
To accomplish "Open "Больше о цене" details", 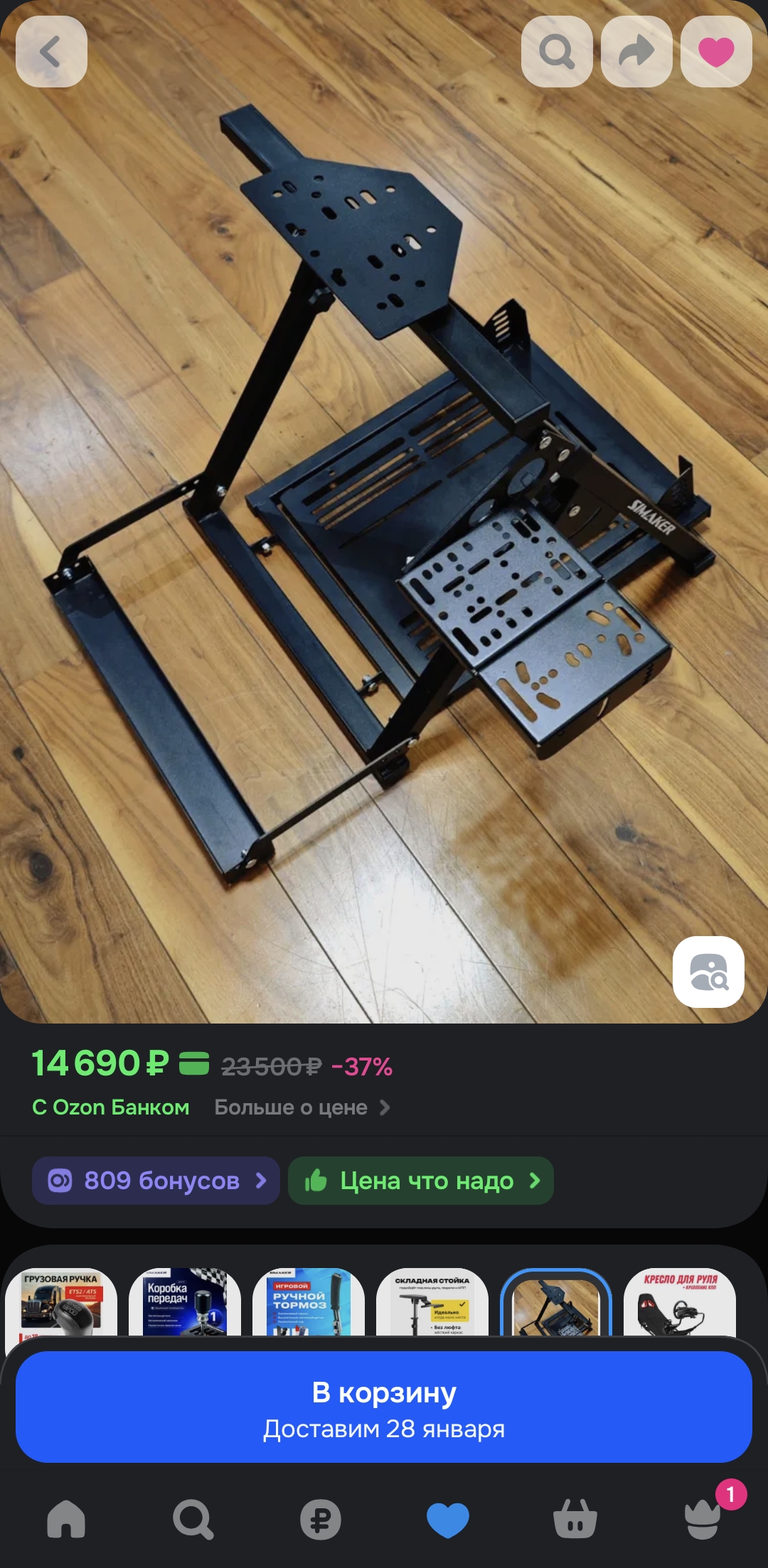I will point(302,1107).
